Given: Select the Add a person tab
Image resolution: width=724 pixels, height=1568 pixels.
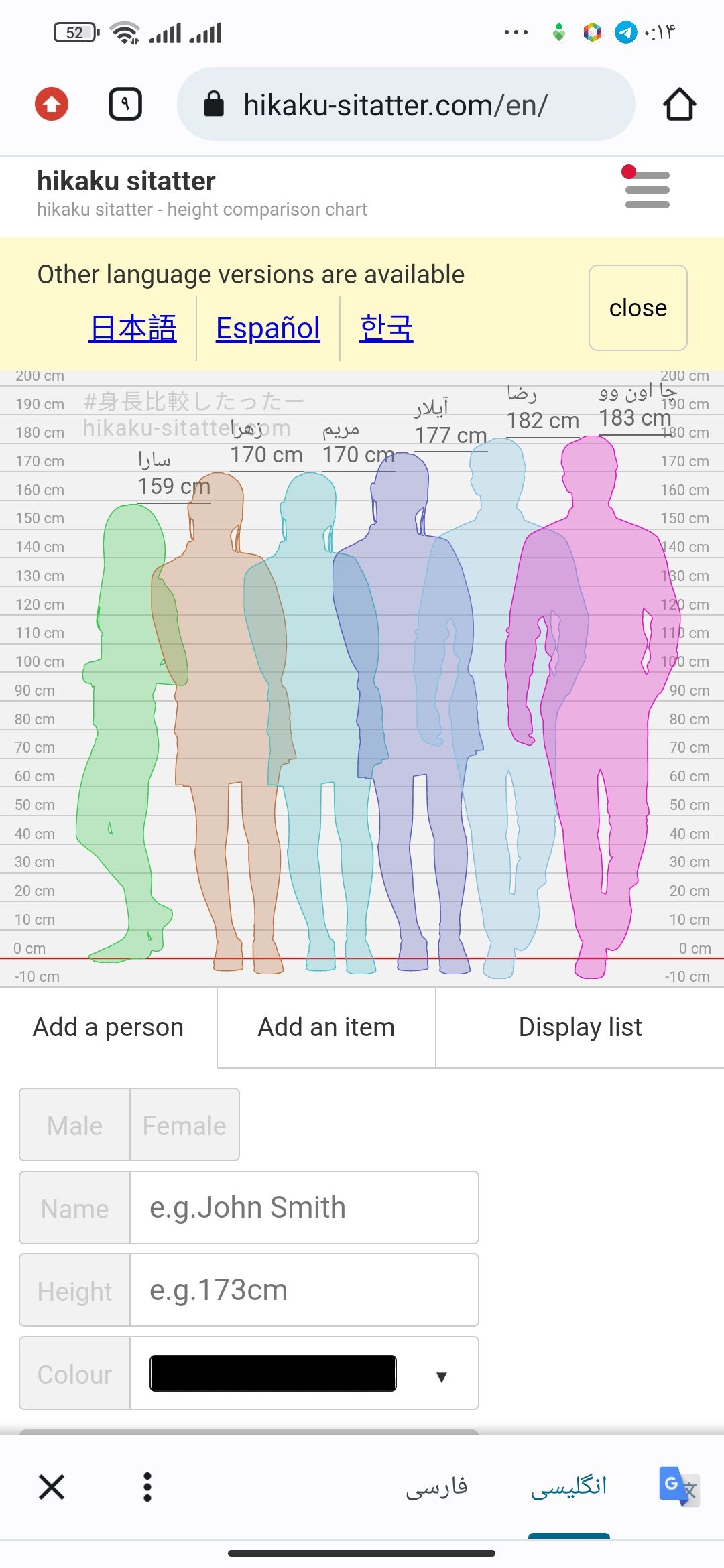Looking at the screenshot, I should [x=108, y=1027].
